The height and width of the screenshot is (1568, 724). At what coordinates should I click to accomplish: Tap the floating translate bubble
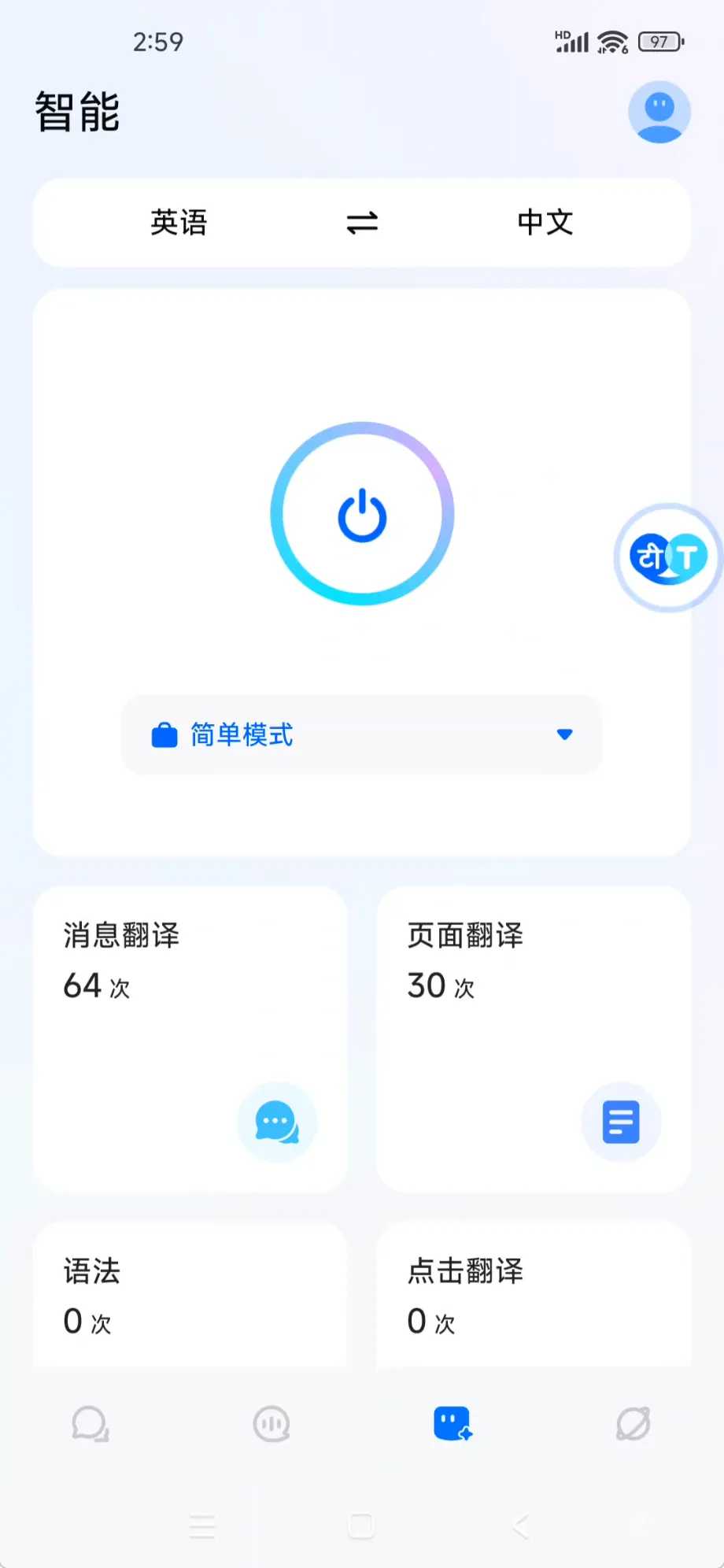click(x=668, y=557)
